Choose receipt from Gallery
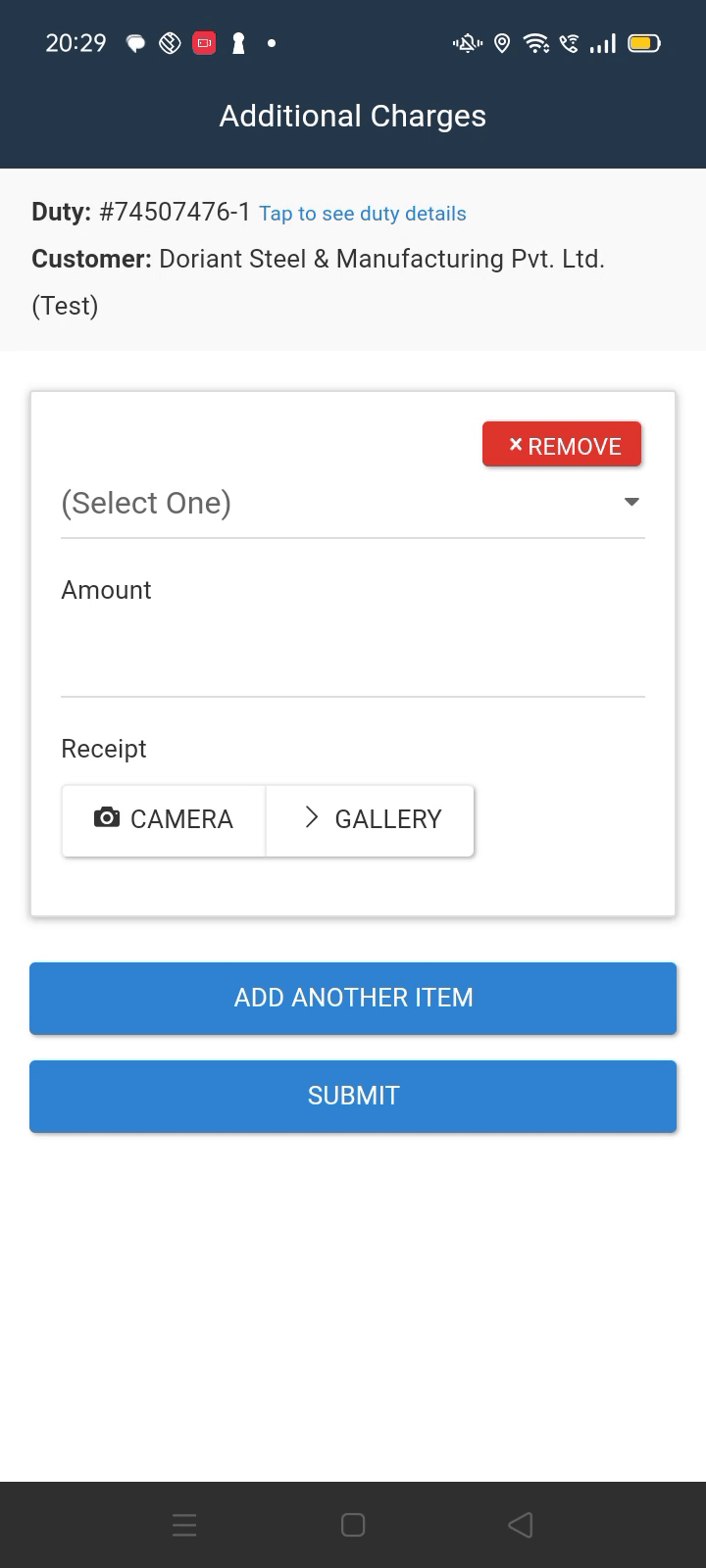 371,819
